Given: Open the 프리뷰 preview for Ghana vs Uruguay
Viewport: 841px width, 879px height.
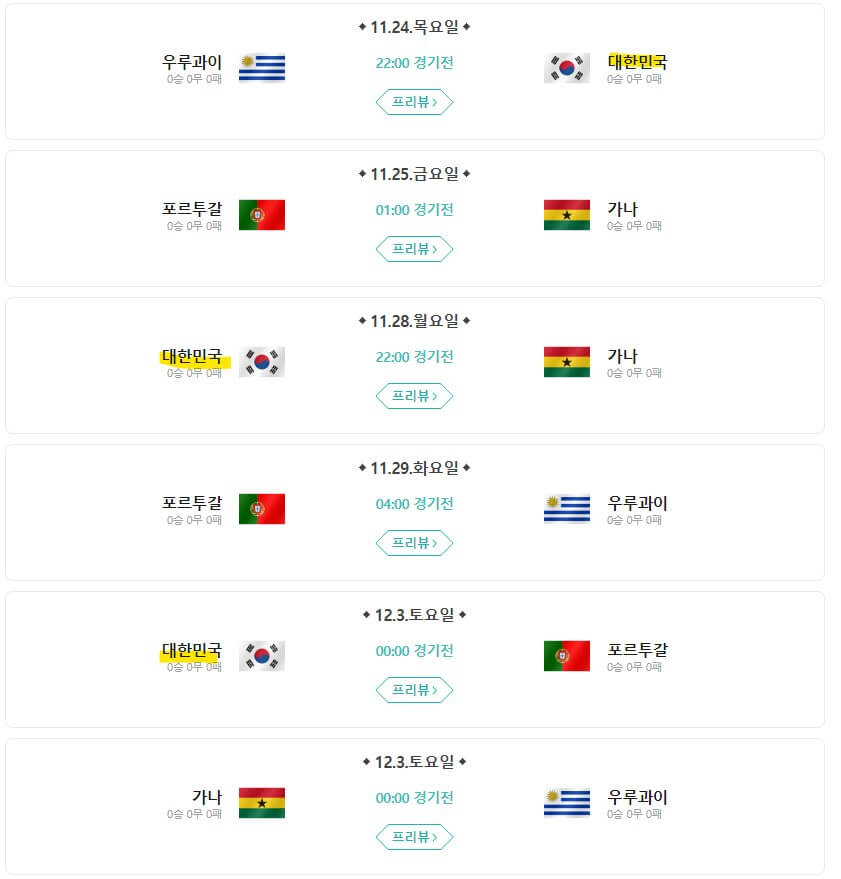Looking at the screenshot, I should (414, 836).
